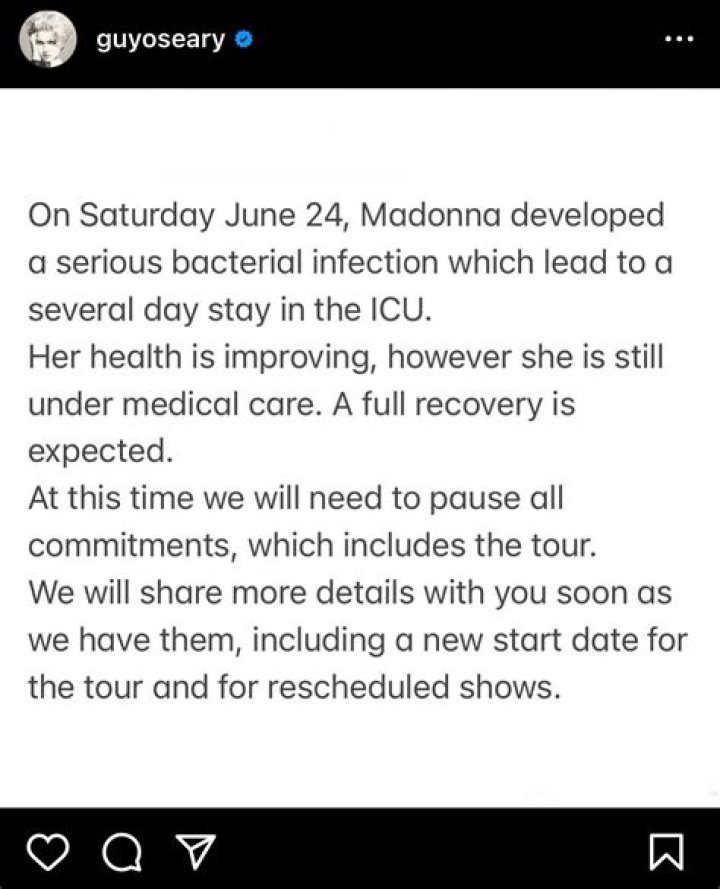Open guyoseary's profile picture
Image resolution: width=720 pixels, height=889 pixels.
(x=47, y=40)
